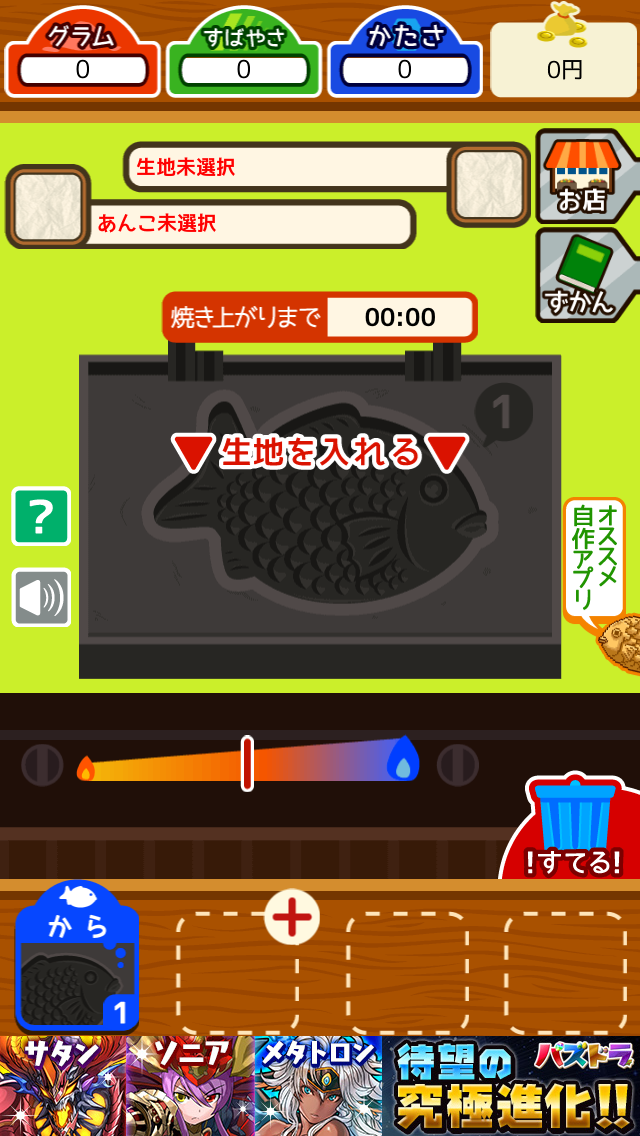This screenshot has height=1136, width=640.
Task: Open the パズドラ 究極進化 ad banner
Action: tap(320, 1085)
